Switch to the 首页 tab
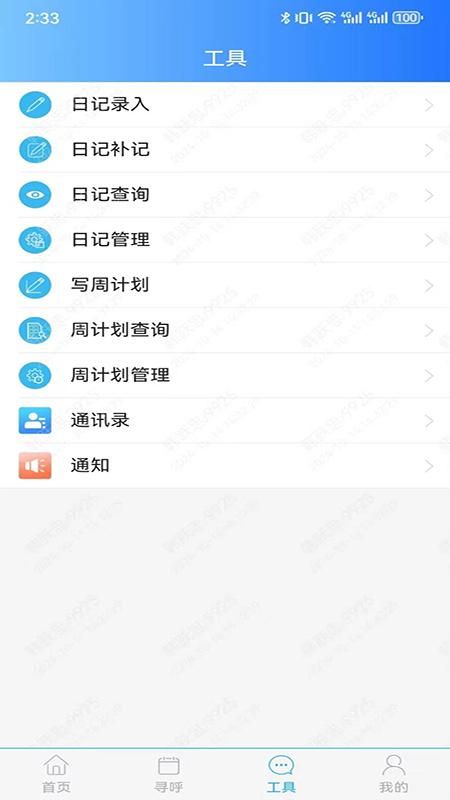The image size is (450, 800). (56, 774)
